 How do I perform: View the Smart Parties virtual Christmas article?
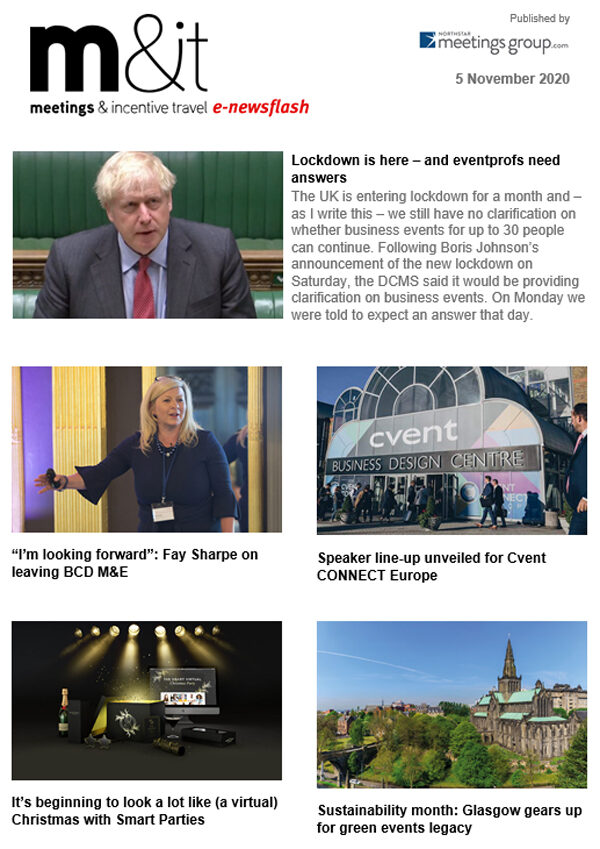(145, 810)
